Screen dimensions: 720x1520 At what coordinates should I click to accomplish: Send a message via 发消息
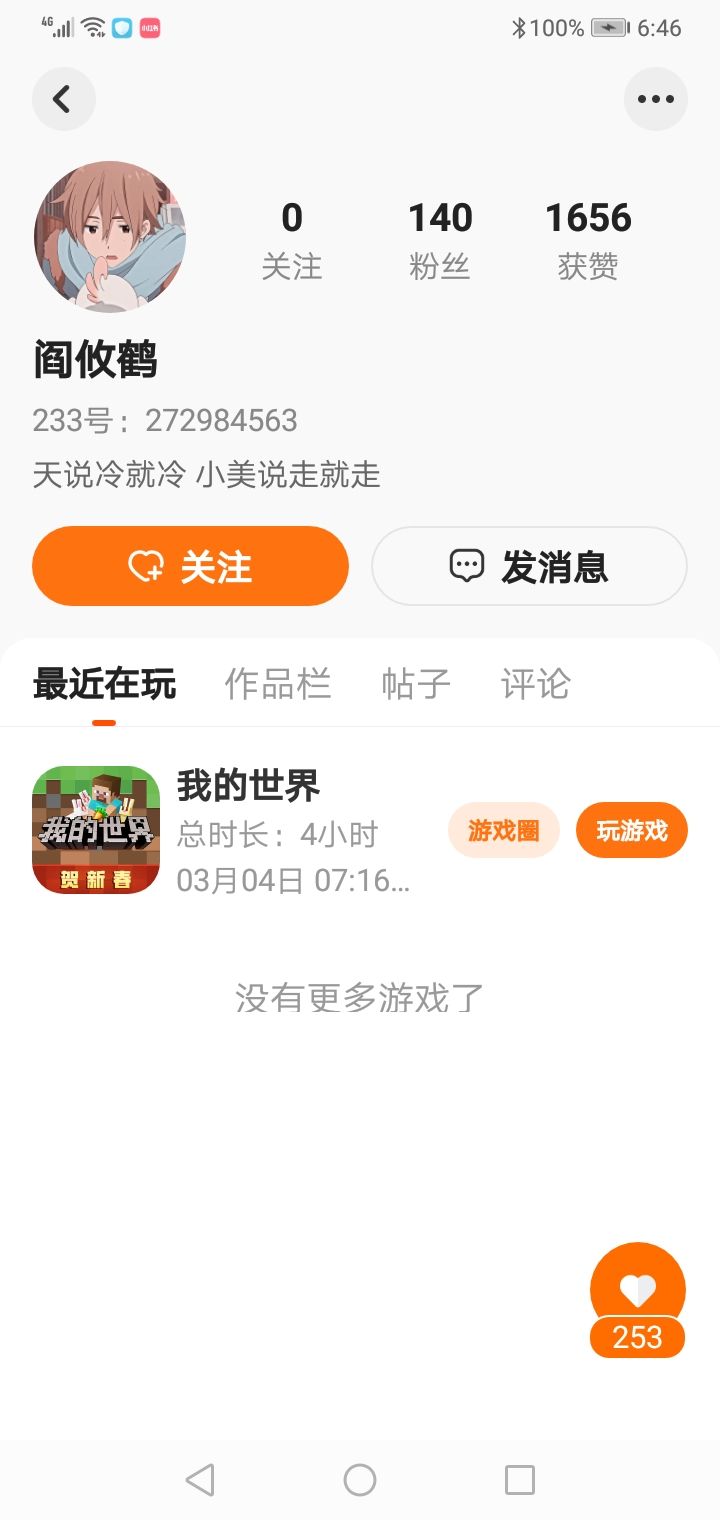529,566
